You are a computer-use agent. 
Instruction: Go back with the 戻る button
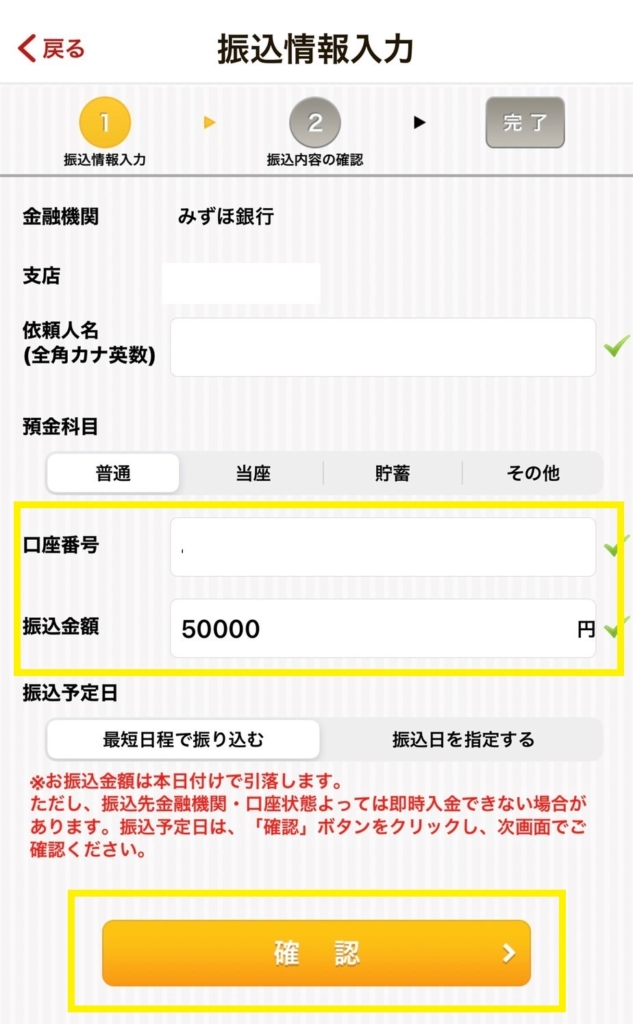(51, 48)
